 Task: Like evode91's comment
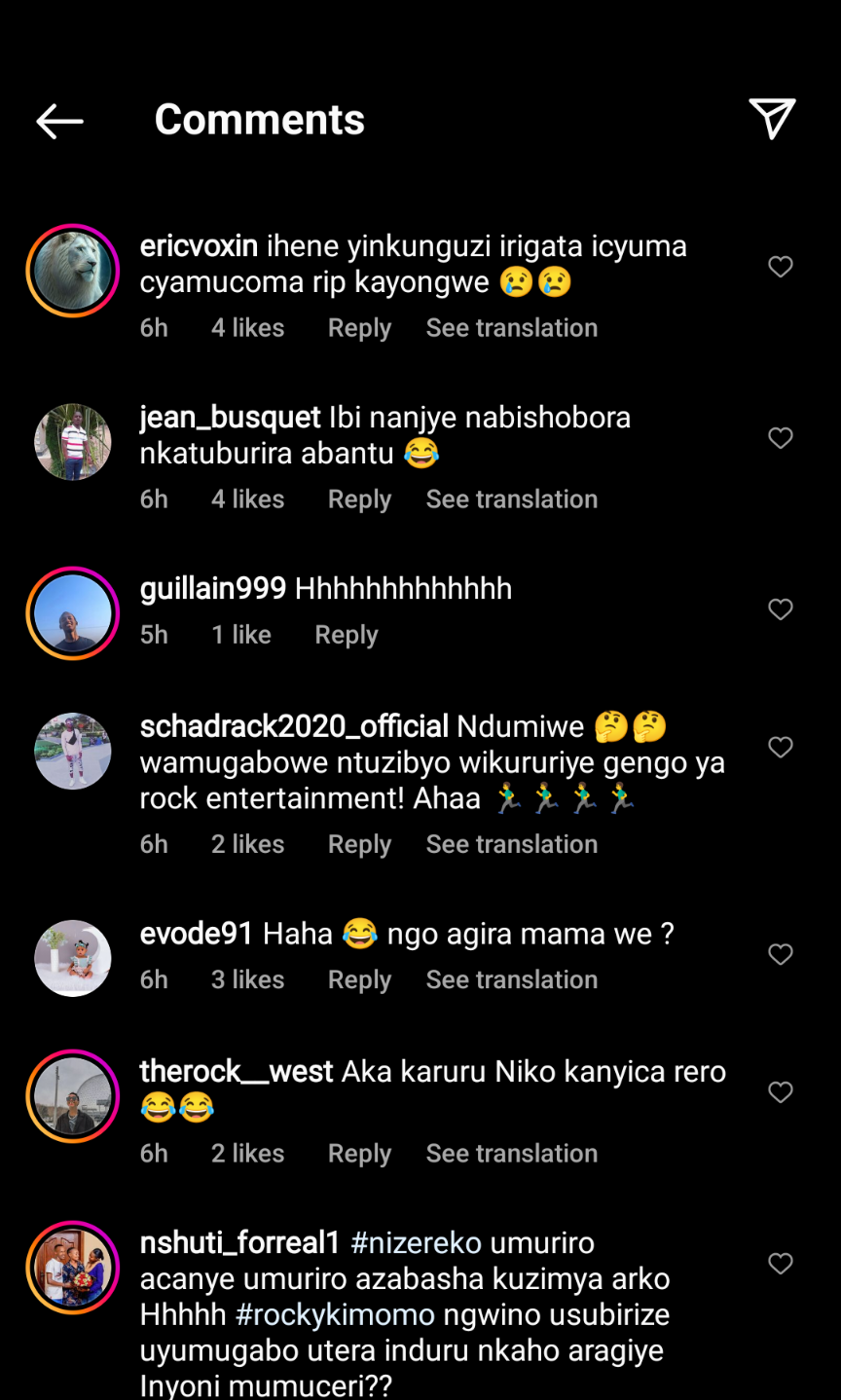781,954
